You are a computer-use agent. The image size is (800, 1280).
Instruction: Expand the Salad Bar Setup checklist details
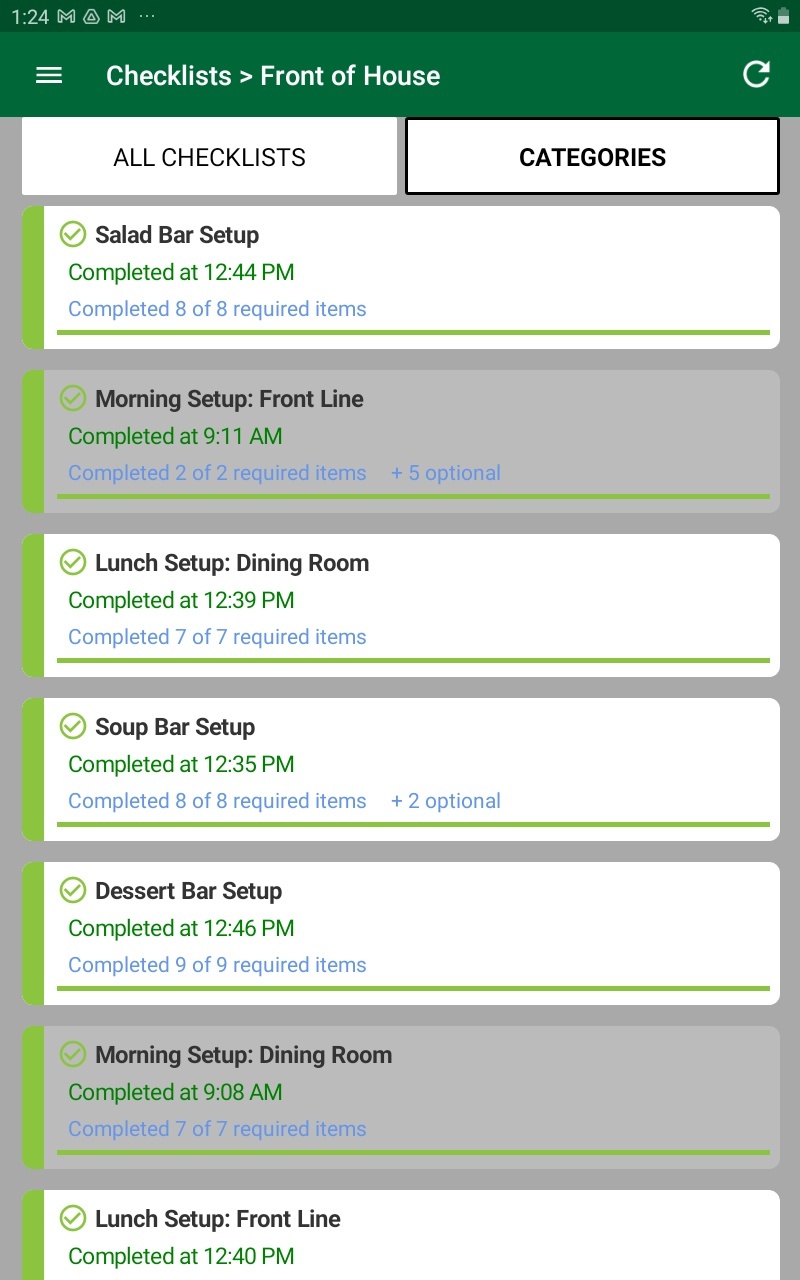pos(400,277)
